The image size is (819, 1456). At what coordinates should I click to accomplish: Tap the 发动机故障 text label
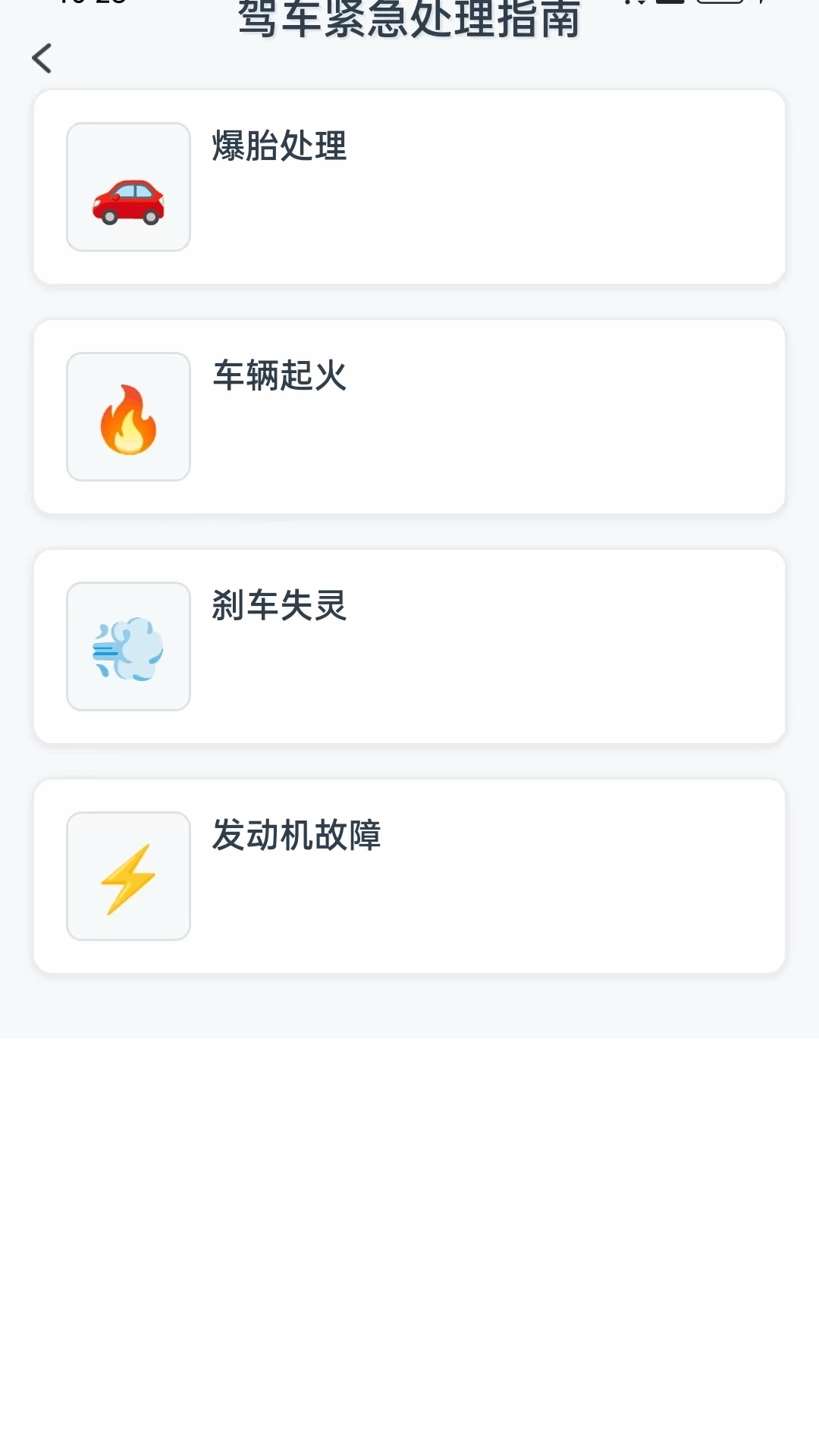pos(297,836)
